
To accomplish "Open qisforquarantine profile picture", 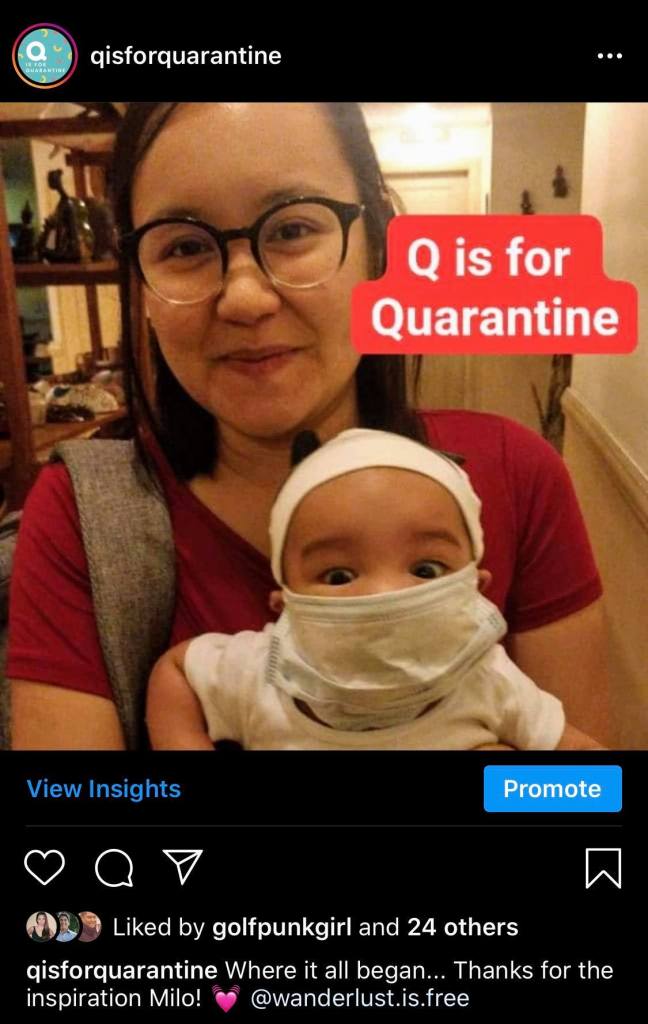I will point(44,56).
